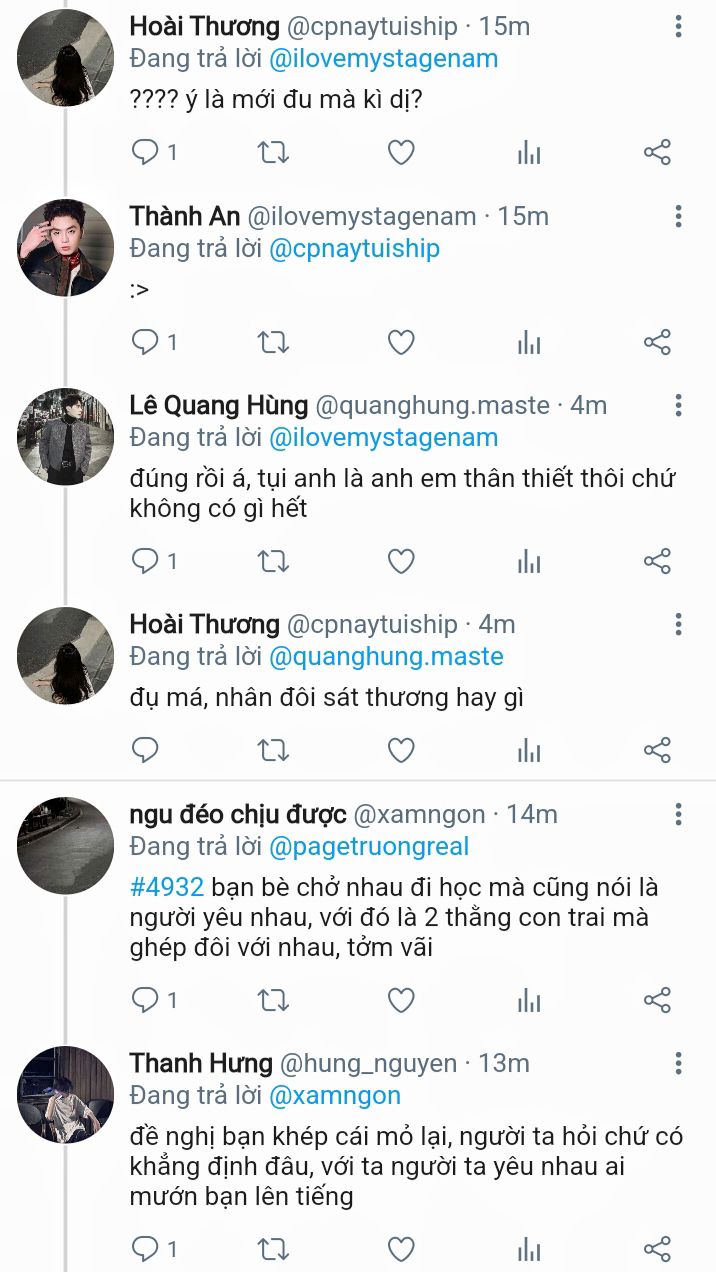Open overflow menu on Thành An's tweet
The width and height of the screenshot is (716, 1272).
[679, 216]
